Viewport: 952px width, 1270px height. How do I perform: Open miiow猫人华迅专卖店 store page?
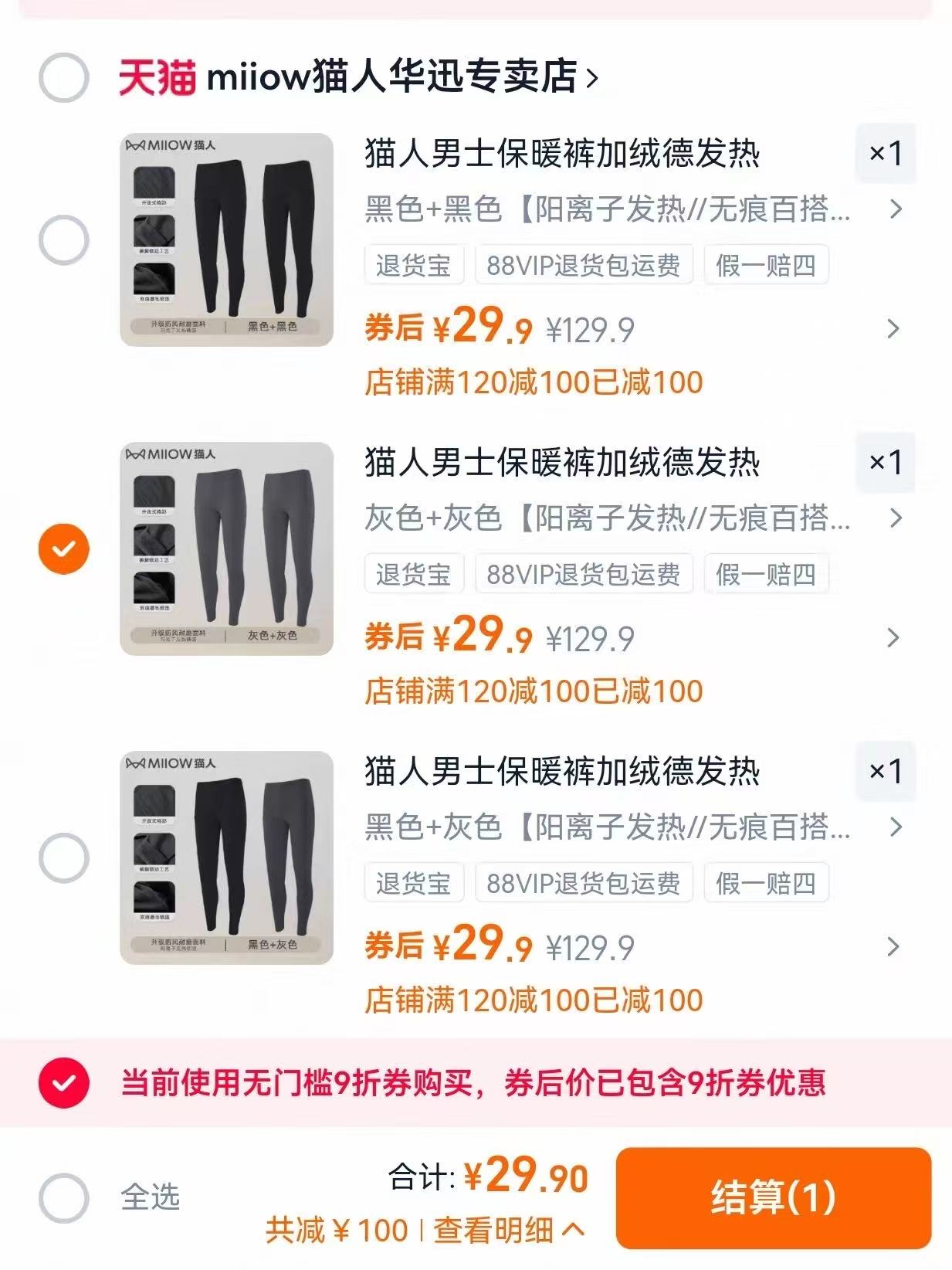click(x=401, y=76)
